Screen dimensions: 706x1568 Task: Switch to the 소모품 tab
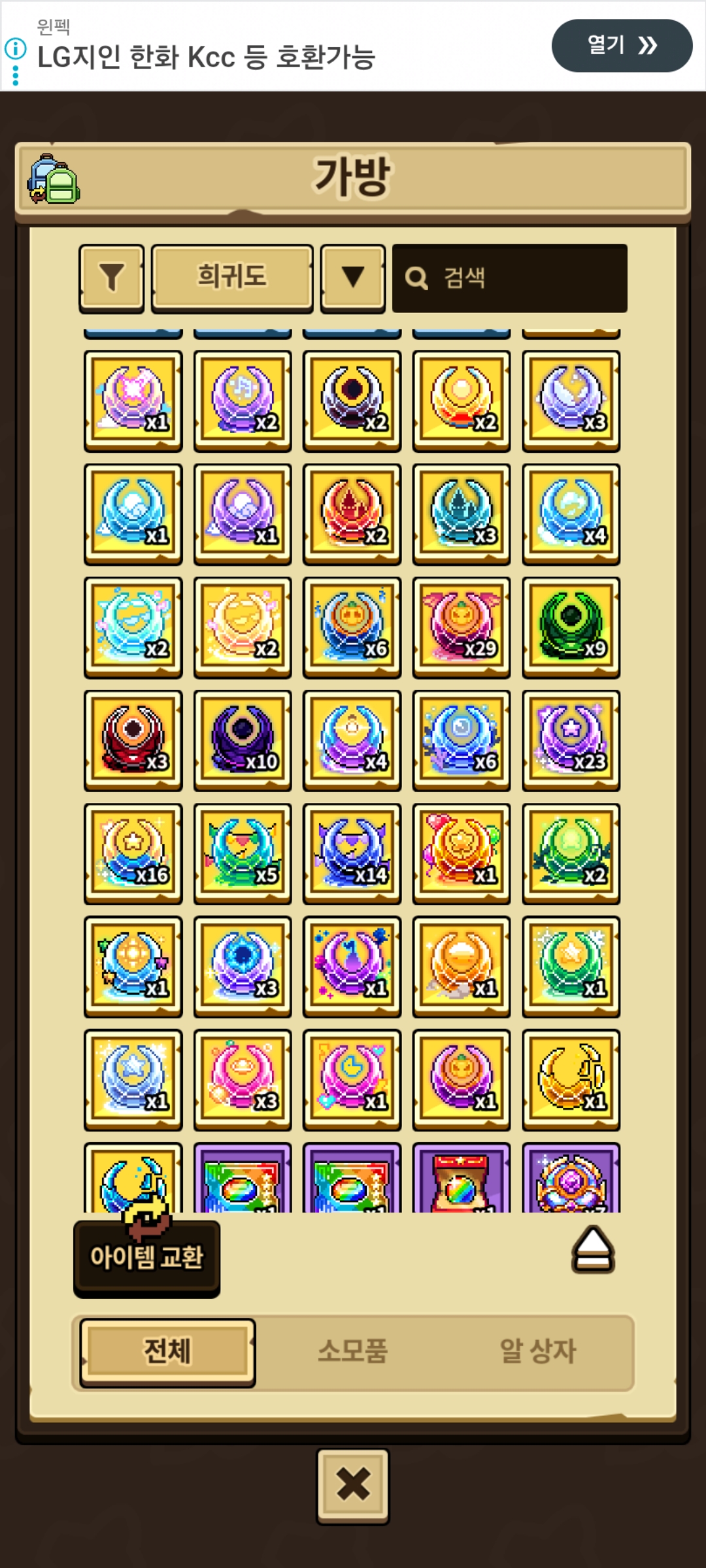353,1351
